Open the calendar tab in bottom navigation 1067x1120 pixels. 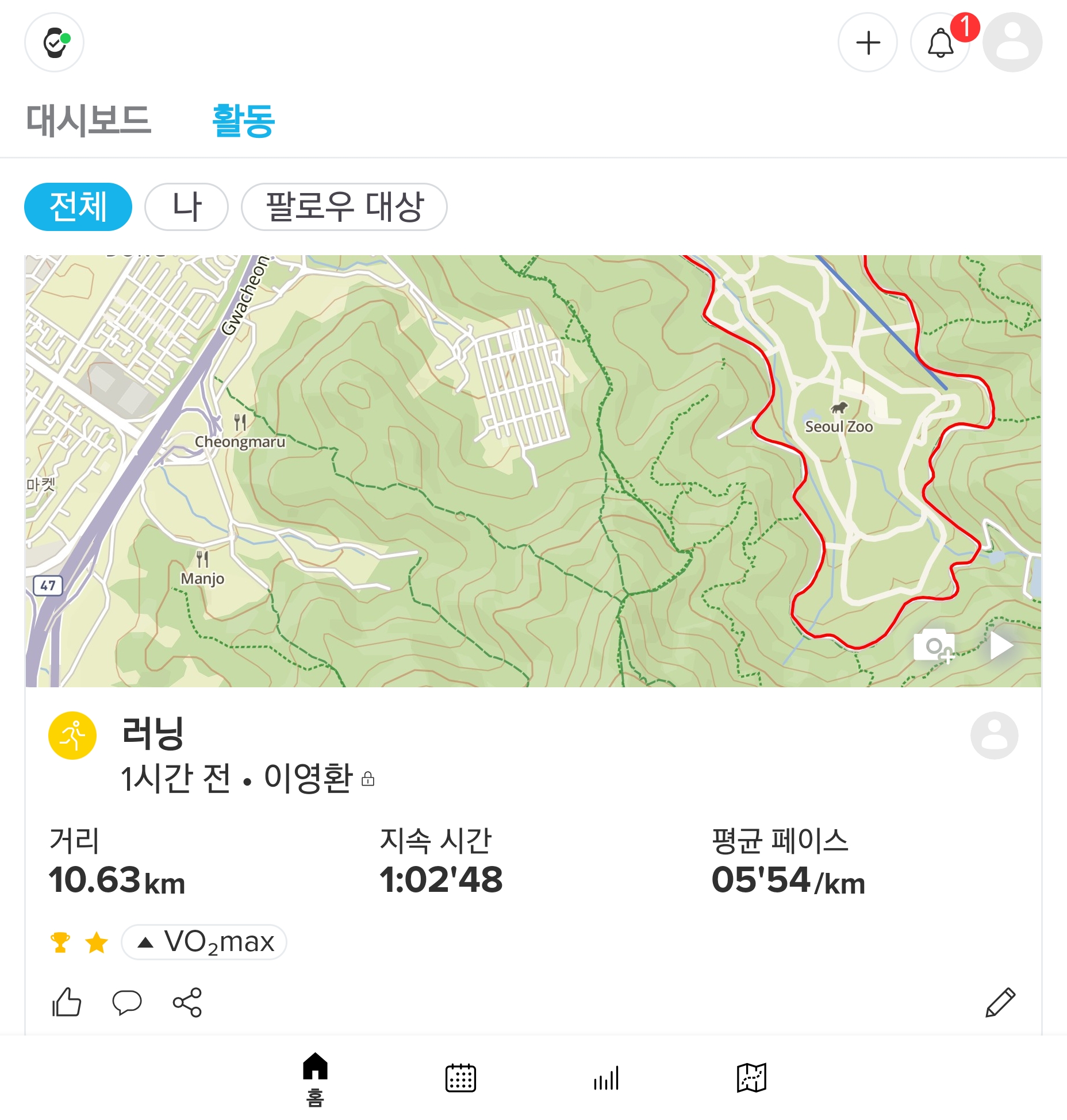point(460,1078)
